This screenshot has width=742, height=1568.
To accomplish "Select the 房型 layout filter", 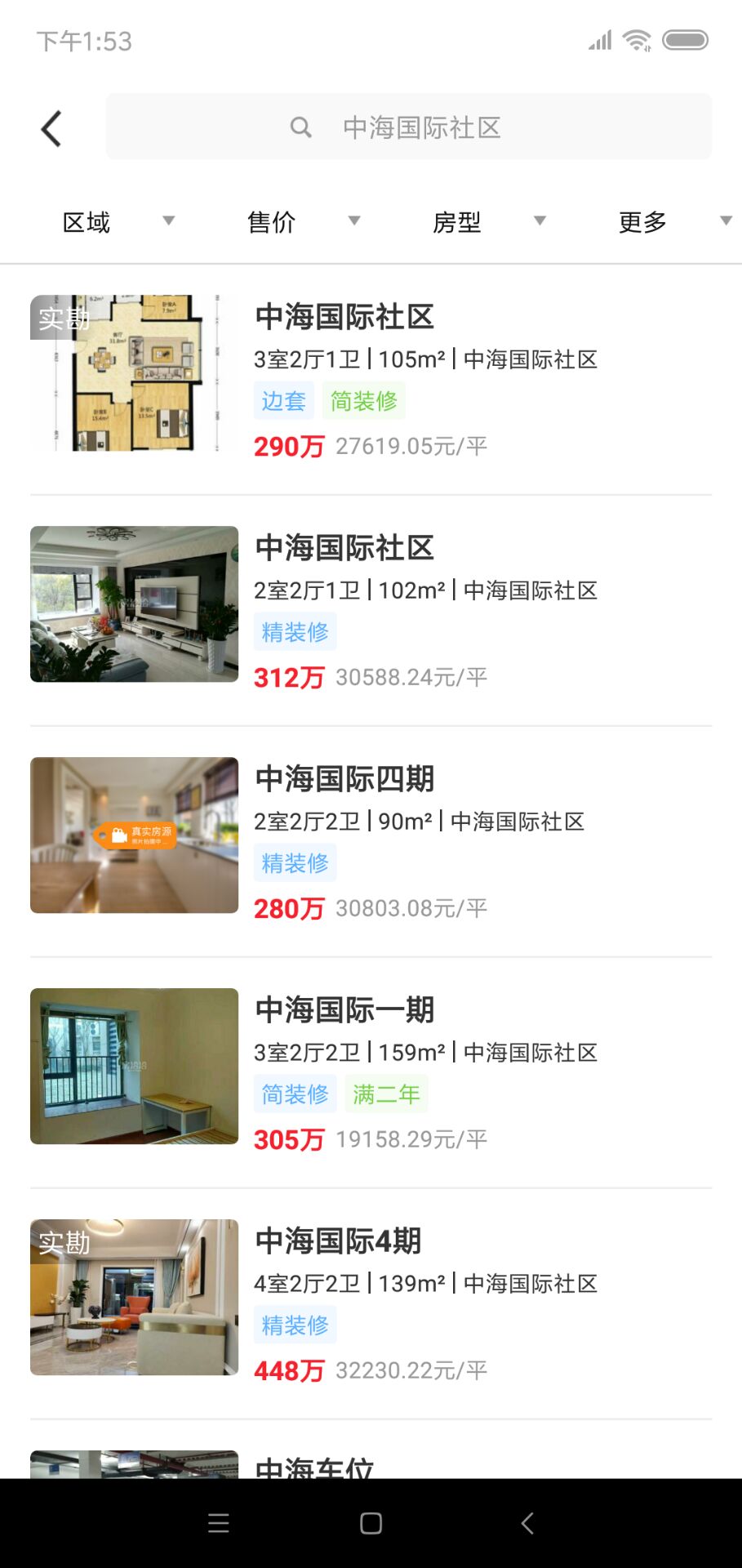I will [x=488, y=221].
